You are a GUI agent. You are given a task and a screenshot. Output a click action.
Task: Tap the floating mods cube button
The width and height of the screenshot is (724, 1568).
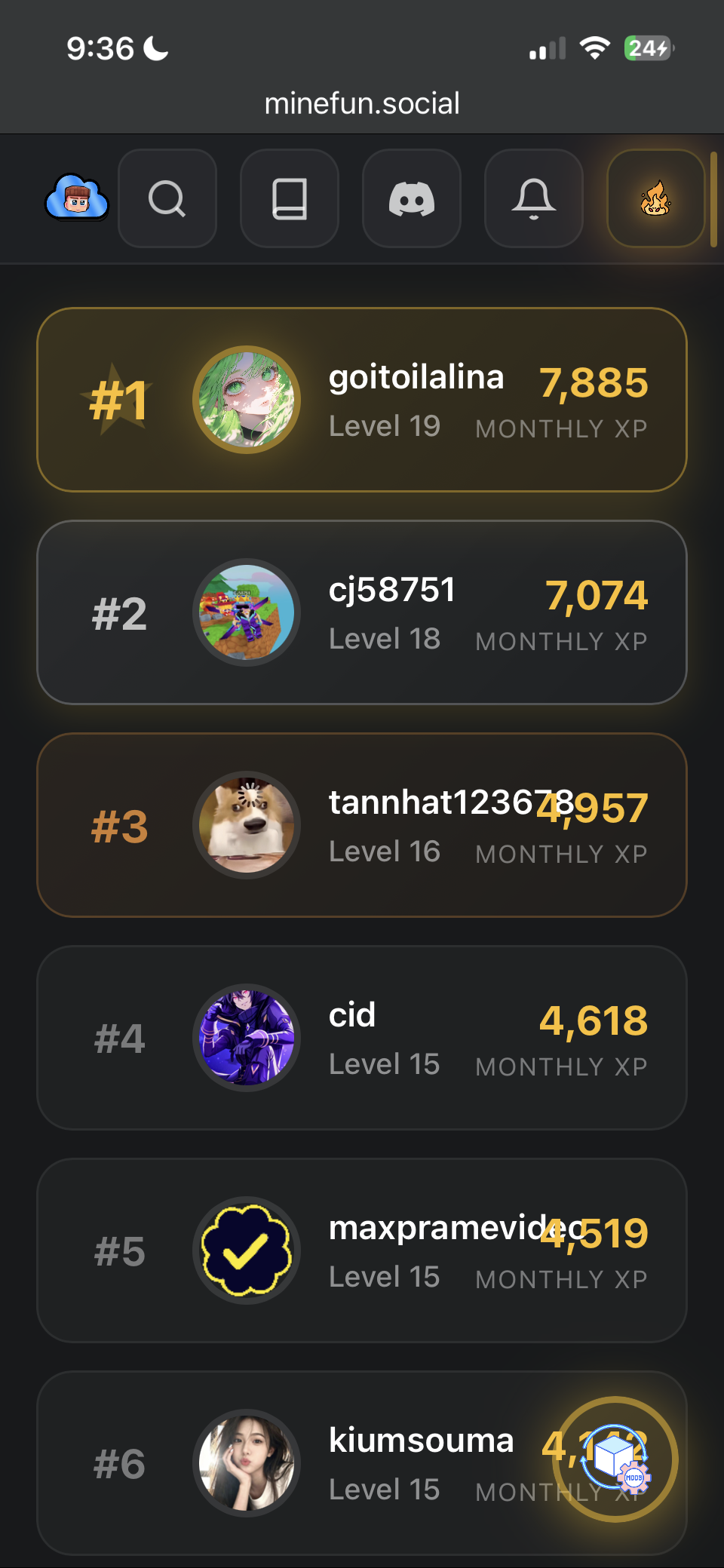coord(616,1459)
